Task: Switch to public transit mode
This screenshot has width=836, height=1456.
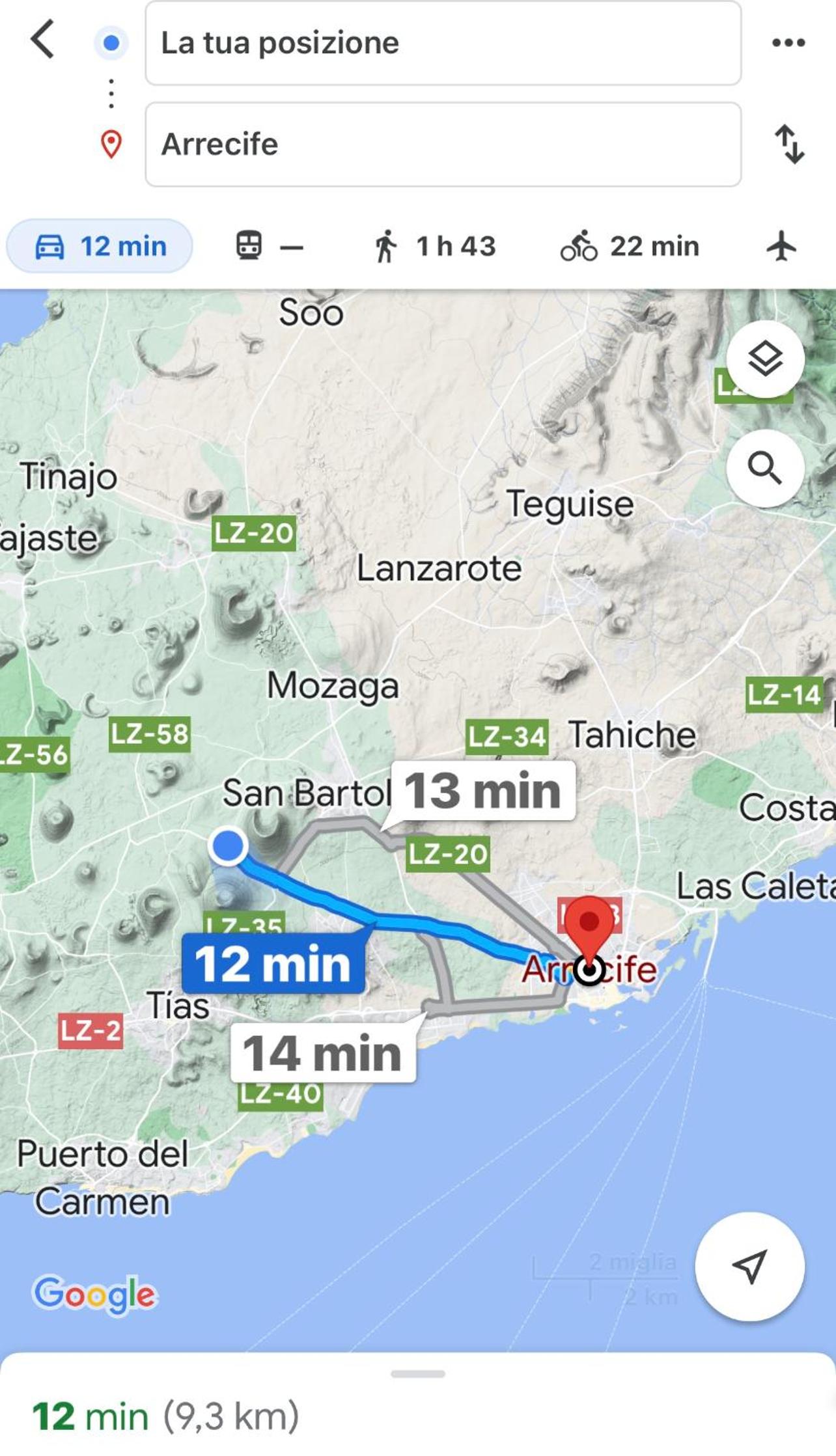Action: click(x=268, y=246)
